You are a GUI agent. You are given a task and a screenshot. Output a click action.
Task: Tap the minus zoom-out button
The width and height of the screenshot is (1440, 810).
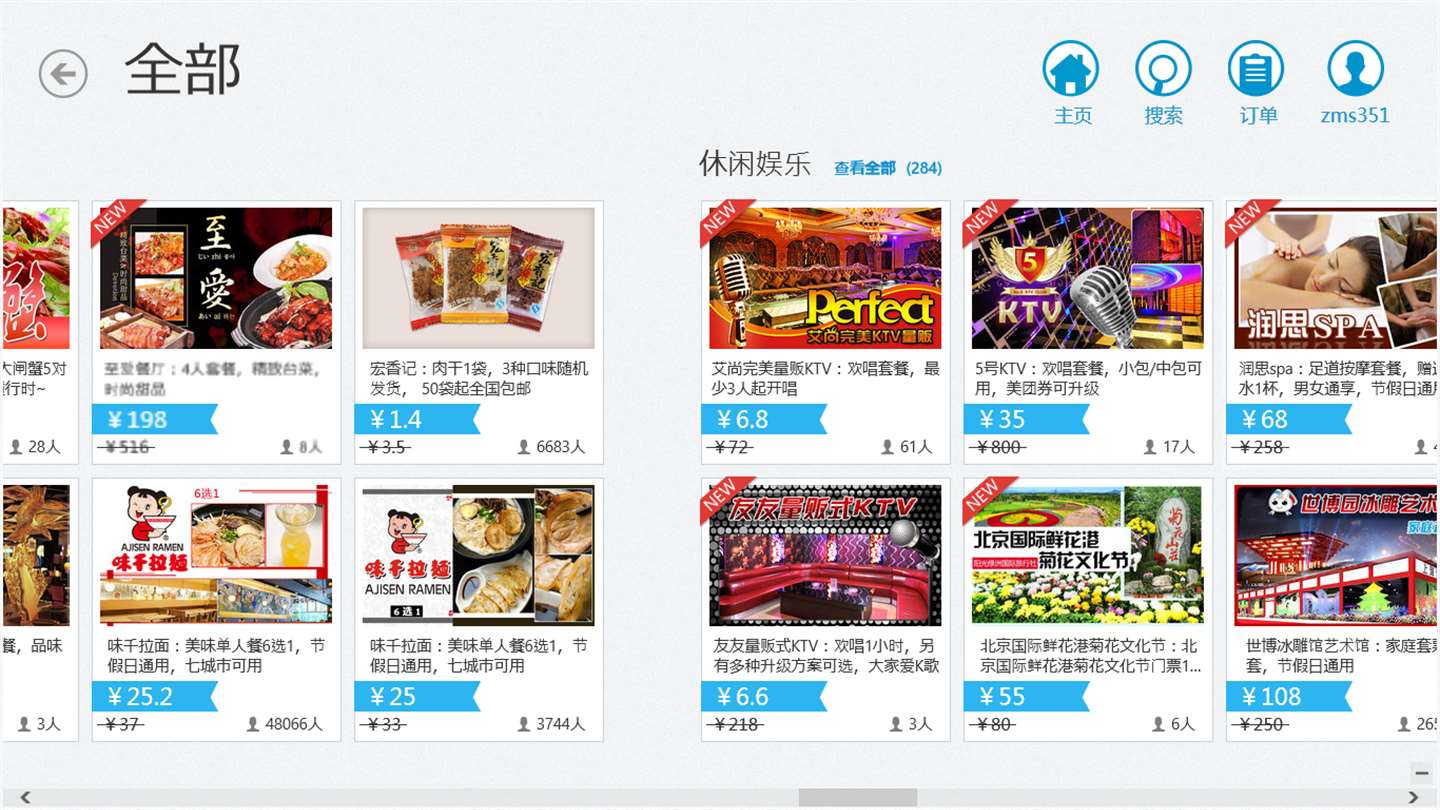click(1421, 773)
